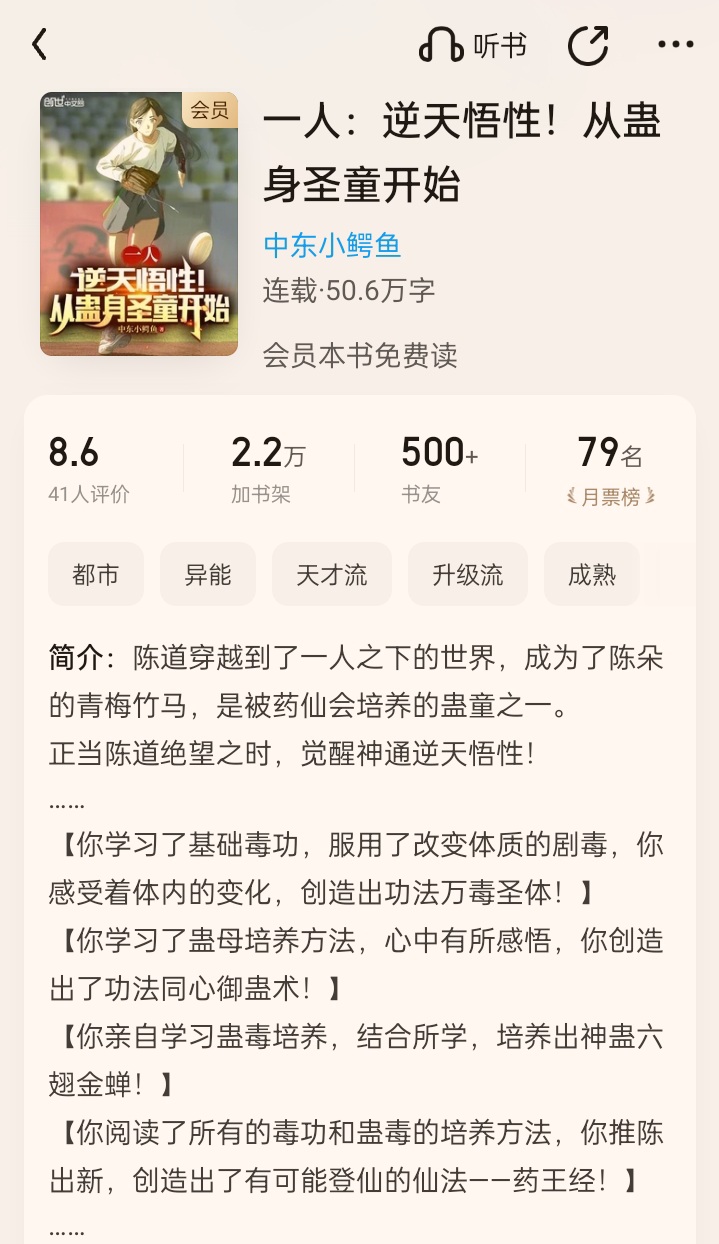Image resolution: width=719 pixels, height=1244 pixels.
Task: Select the 升级流 tag chip
Action: click(x=468, y=574)
